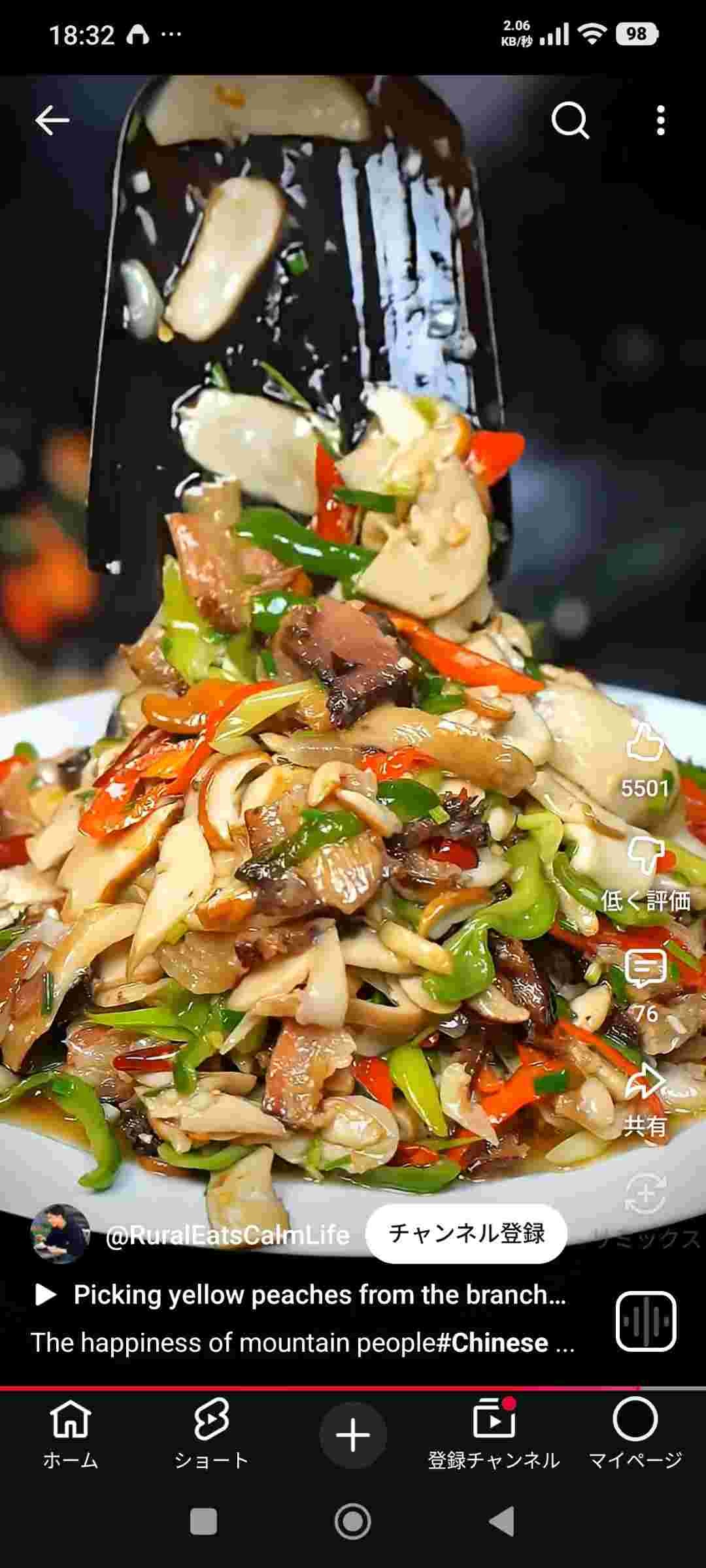Open the sound page for this Short
The image size is (706, 1568).
pyautogui.click(x=645, y=1320)
